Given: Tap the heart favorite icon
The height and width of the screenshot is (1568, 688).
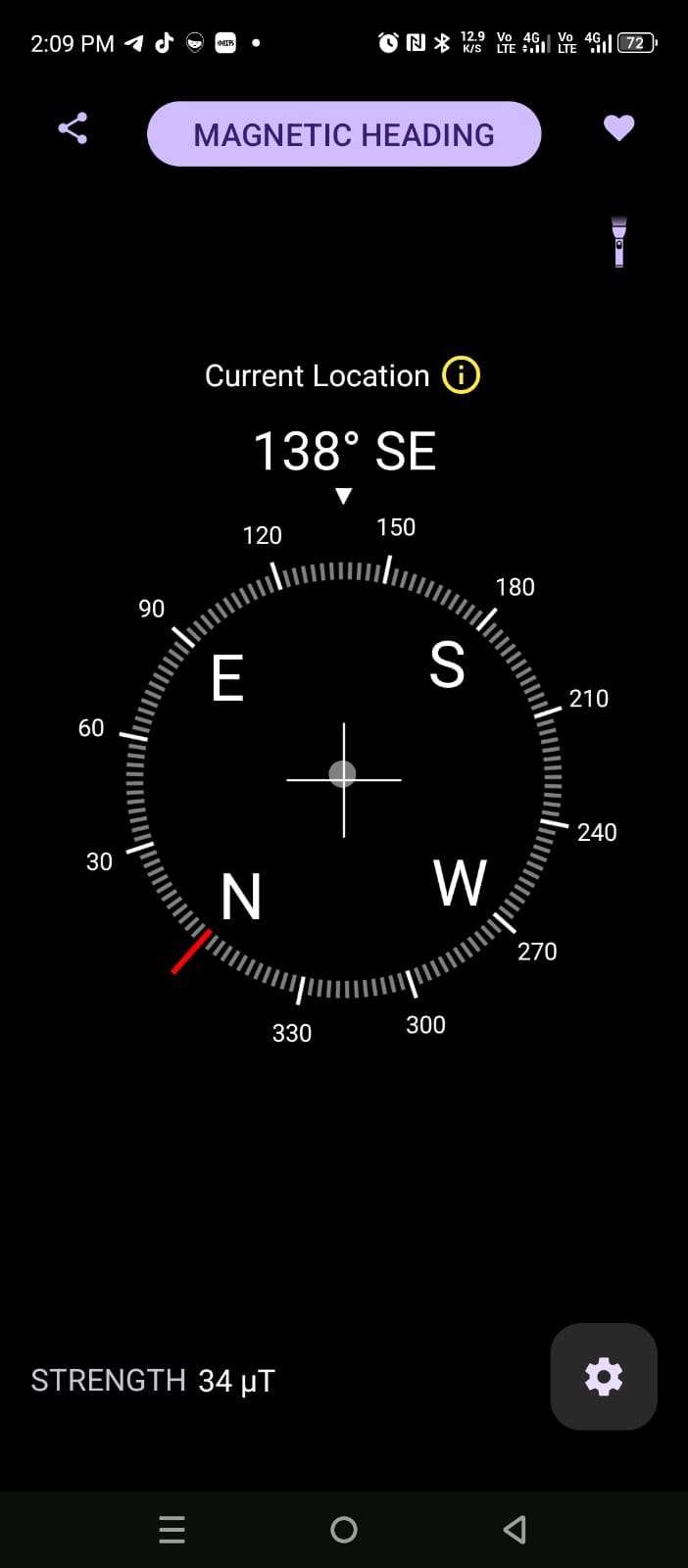Looking at the screenshot, I should click(618, 128).
